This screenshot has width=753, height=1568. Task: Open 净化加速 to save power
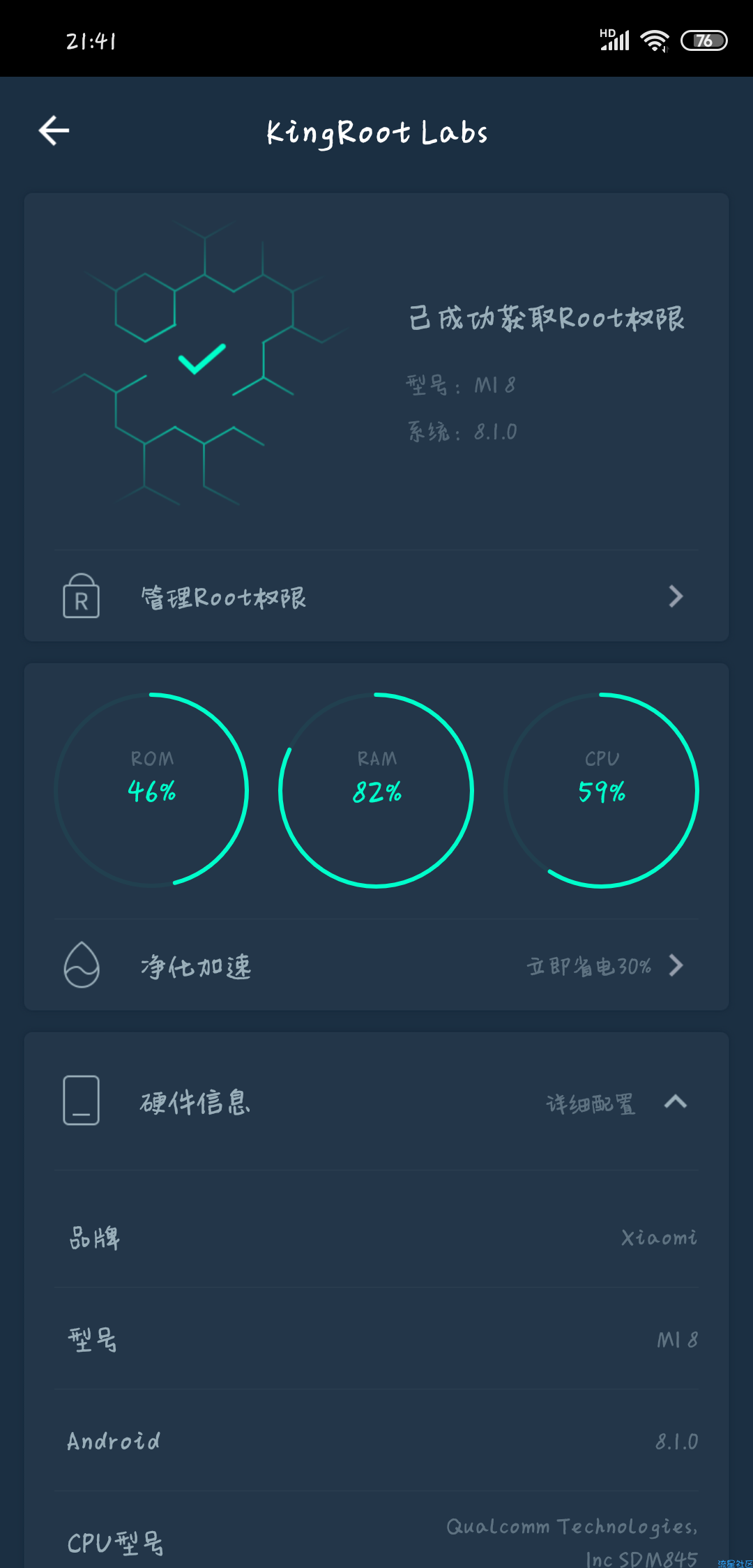(x=376, y=966)
